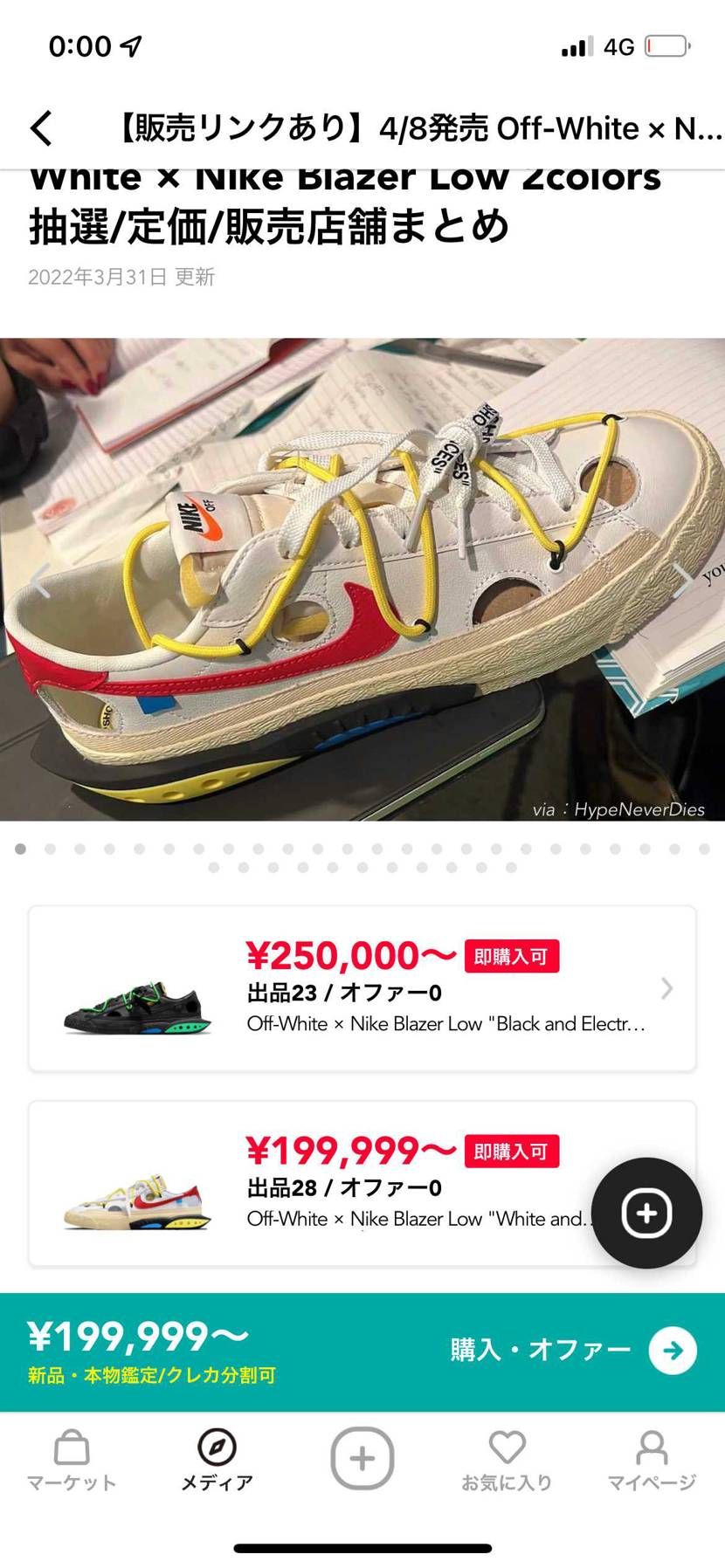Switch to the マーケット tab
The image size is (725, 1568).
pyautogui.click(x=72, y=1460)
